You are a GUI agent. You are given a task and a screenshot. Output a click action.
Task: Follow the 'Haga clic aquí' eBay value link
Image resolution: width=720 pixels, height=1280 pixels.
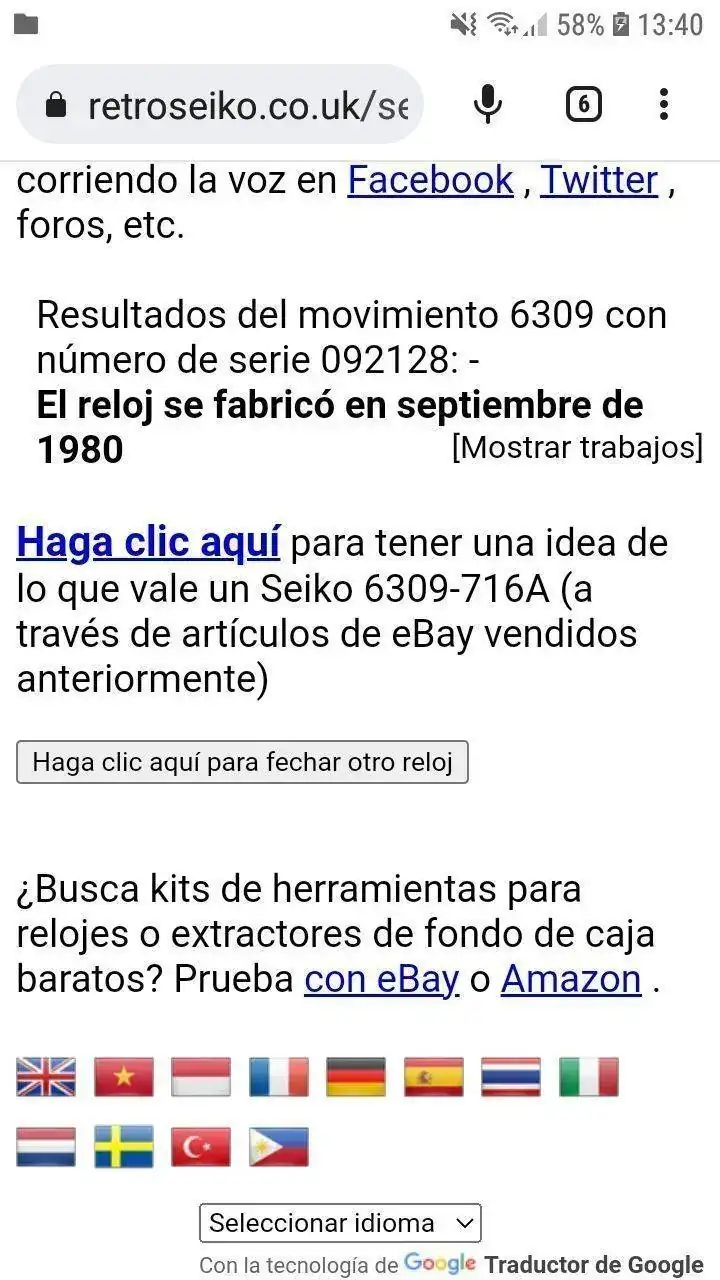click(148, 543)
